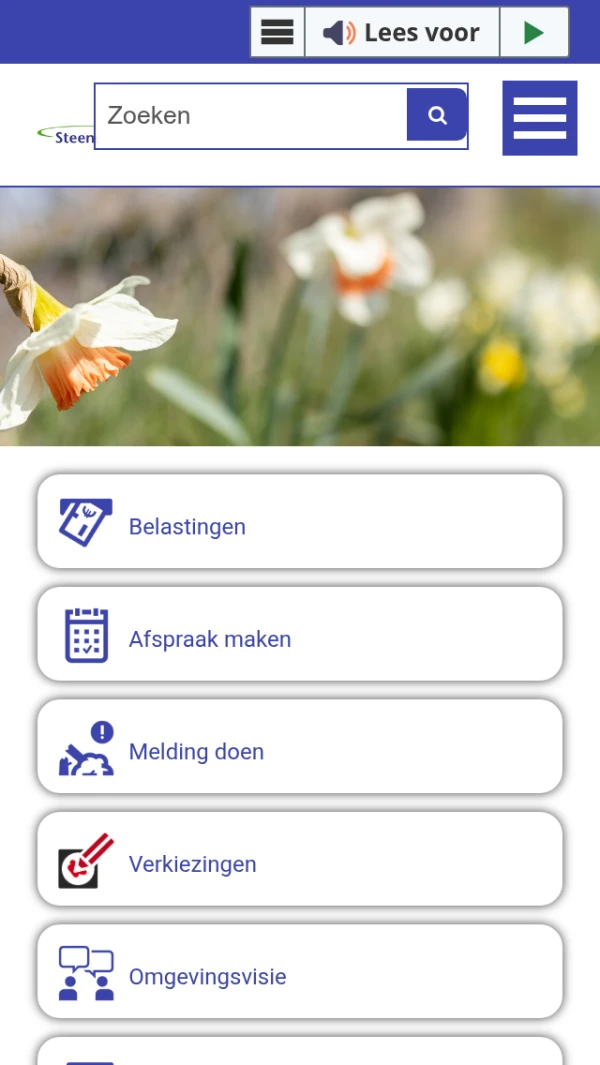Start the read-aloud playback
The height and width of the screenshot is (1065, 600).
coord(534,33)
